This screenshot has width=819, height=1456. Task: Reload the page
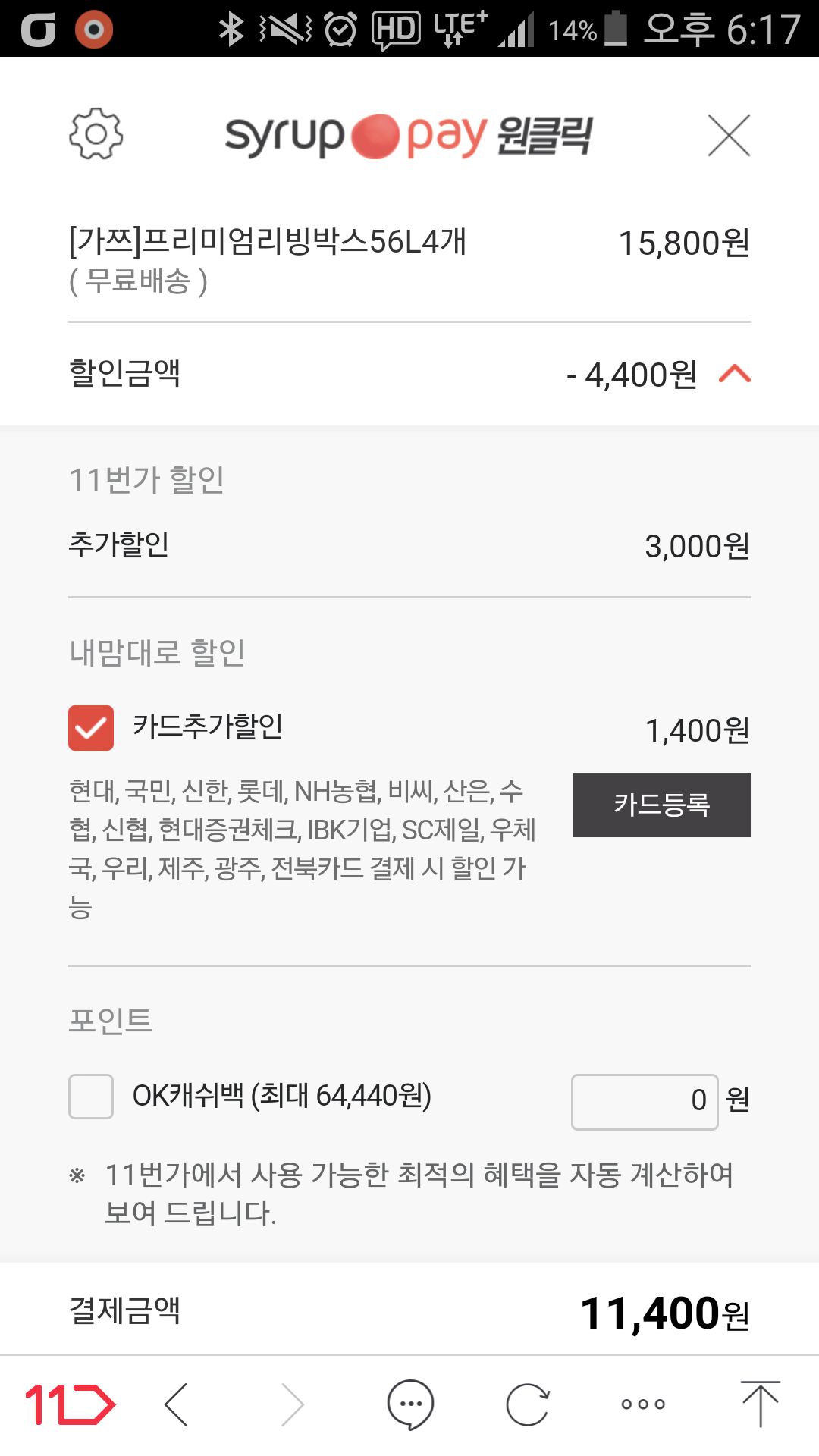click(x=527, y=1404)
